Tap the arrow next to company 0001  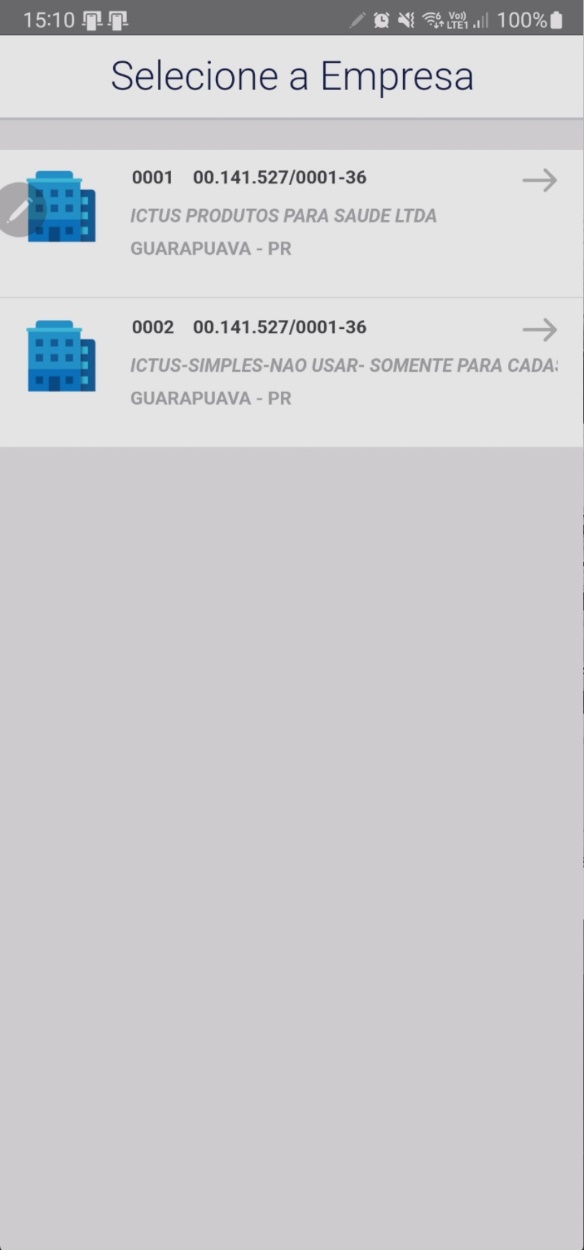click(x=540, y=180)
